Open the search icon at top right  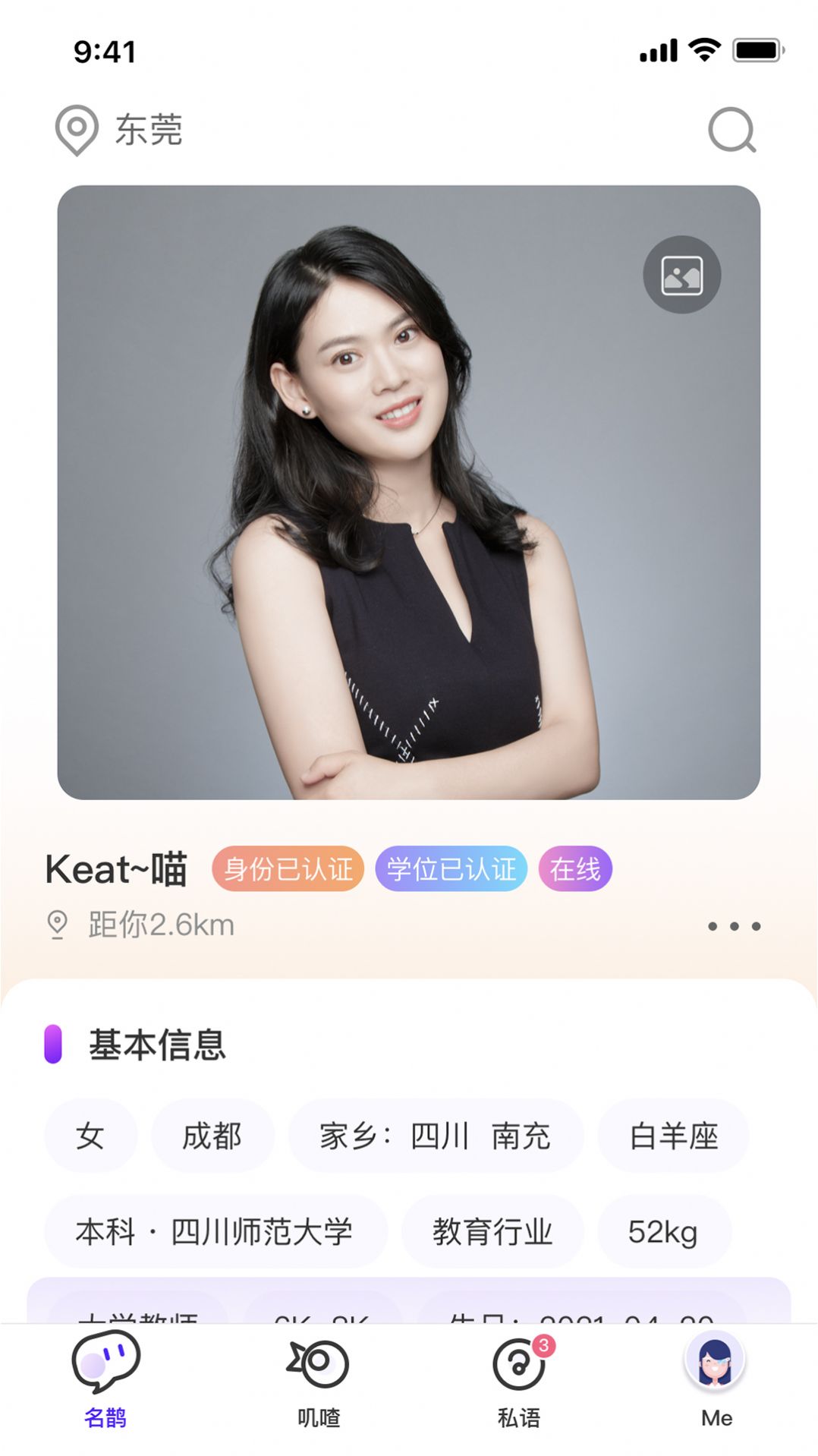tap(731, 131)
